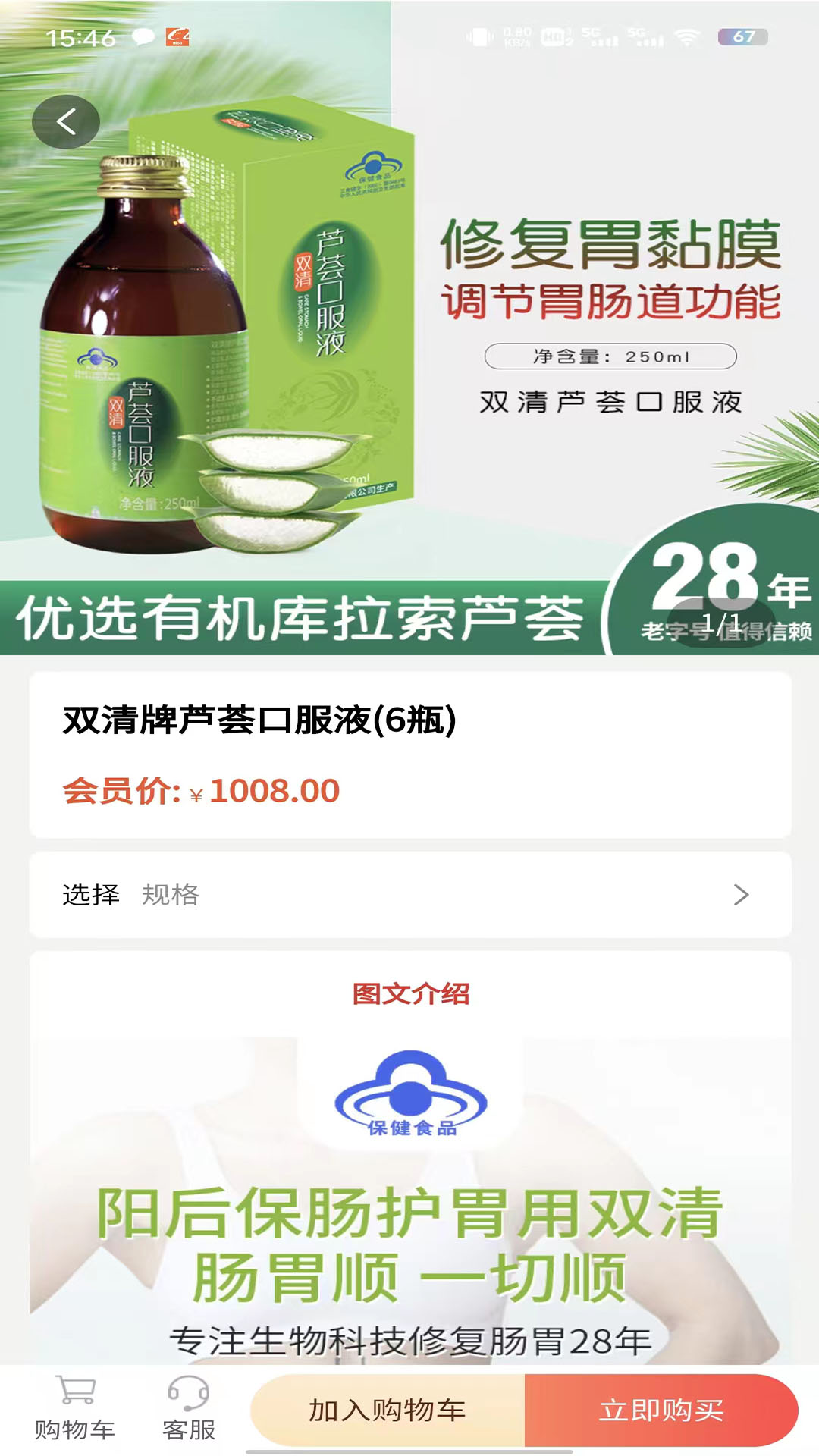Open the 购物车 shopping cart
Image resolution: width=819 pixels, height=1456 pixels.
[x=74, y=1408]
